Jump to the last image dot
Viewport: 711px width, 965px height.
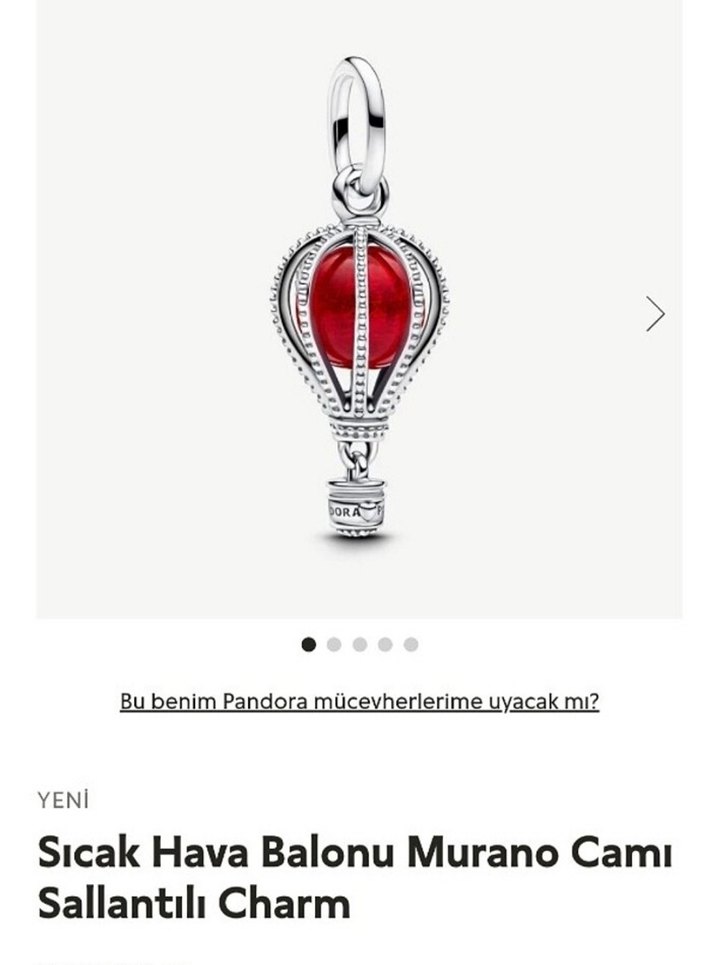[411, 645]
